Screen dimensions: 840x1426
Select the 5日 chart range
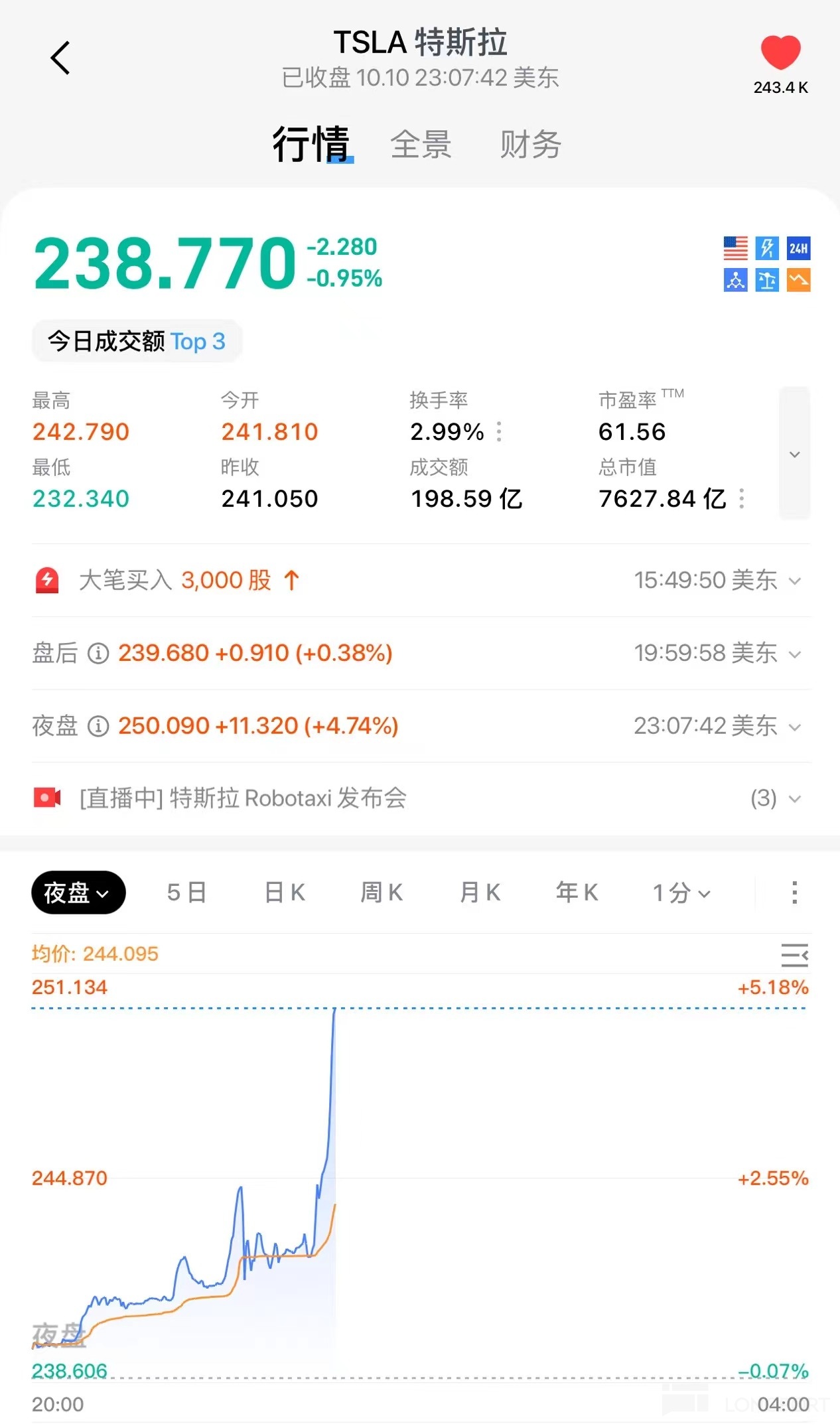click(186, 893)
